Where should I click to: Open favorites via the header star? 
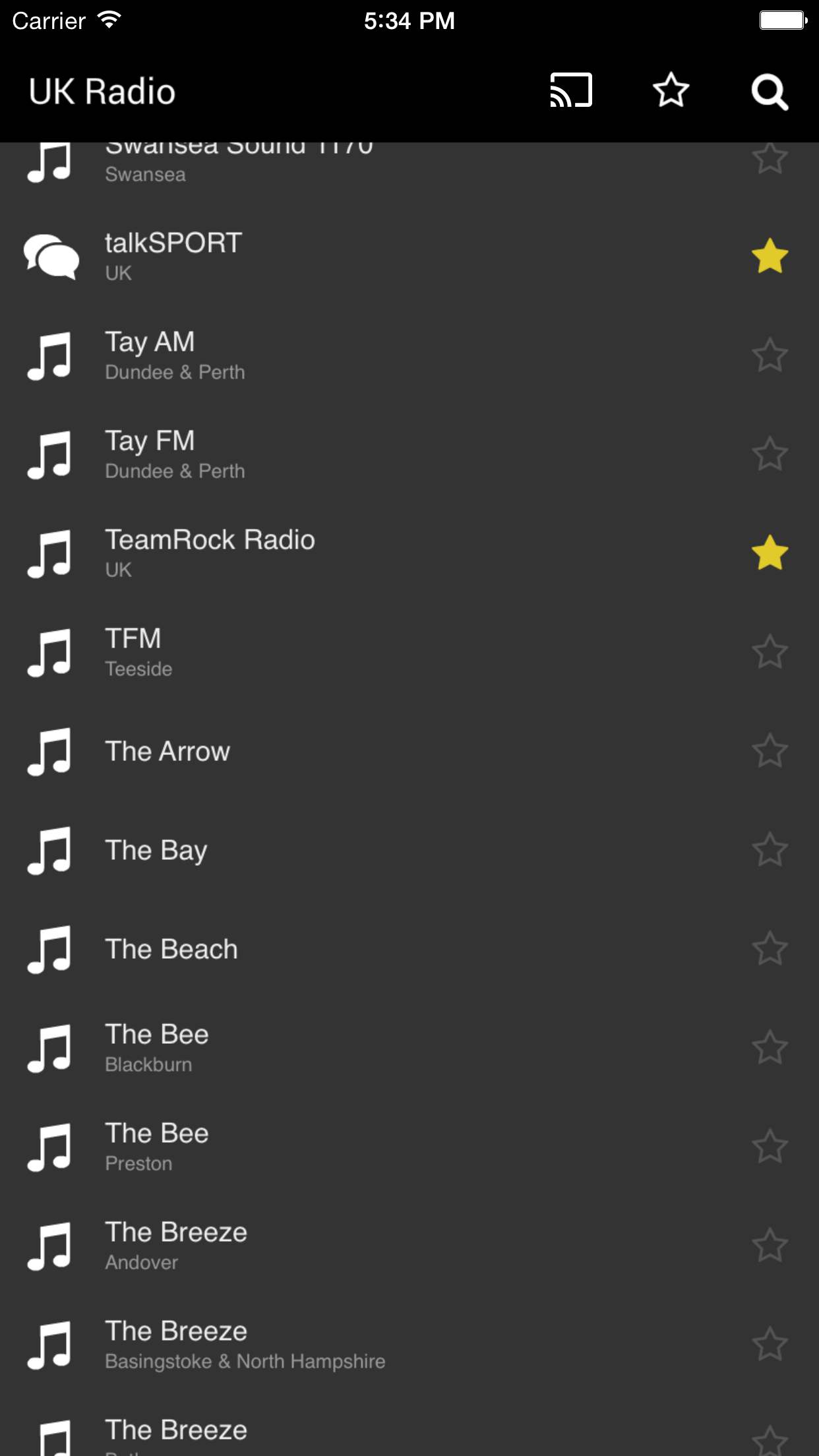[x=671, y=90]
